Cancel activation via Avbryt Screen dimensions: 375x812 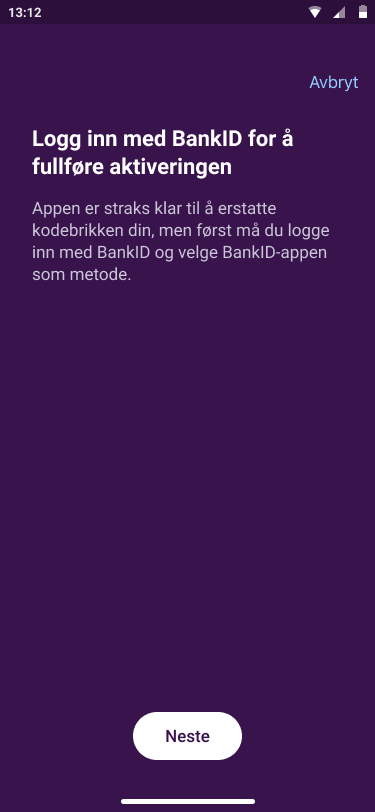coord(334,82)
